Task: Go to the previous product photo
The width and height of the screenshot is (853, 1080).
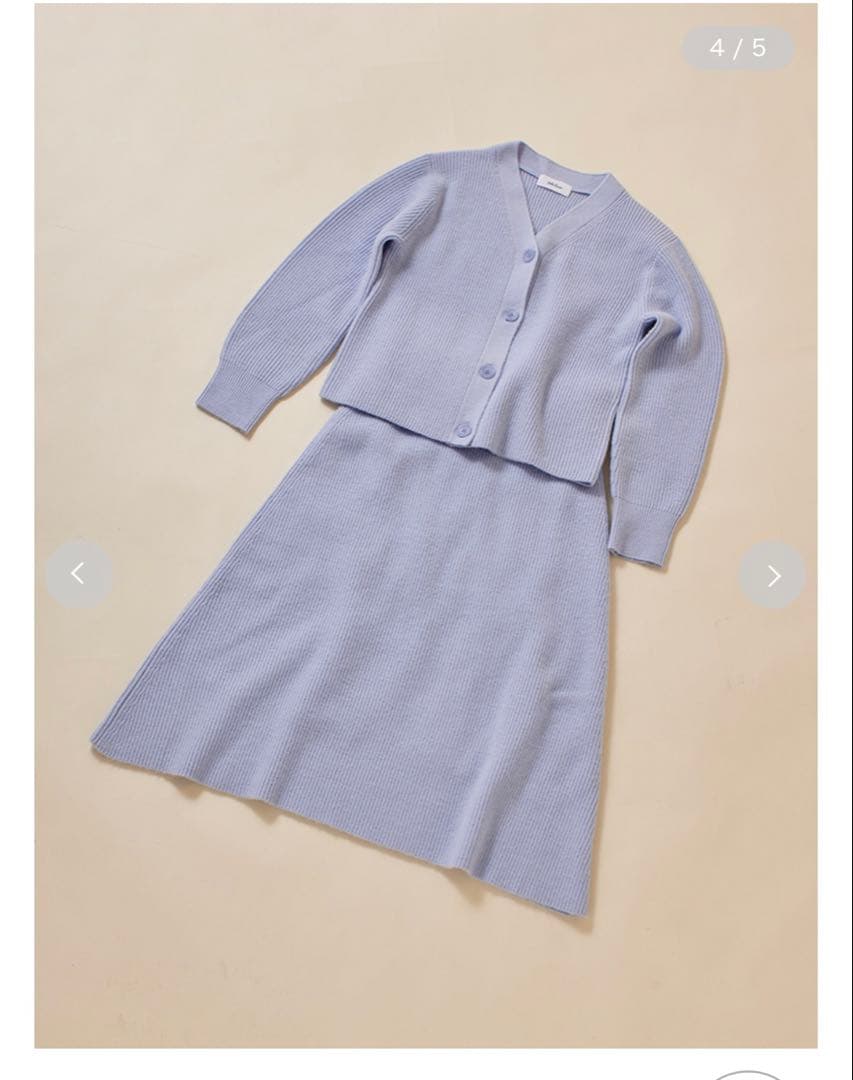Action: point(78,574)
